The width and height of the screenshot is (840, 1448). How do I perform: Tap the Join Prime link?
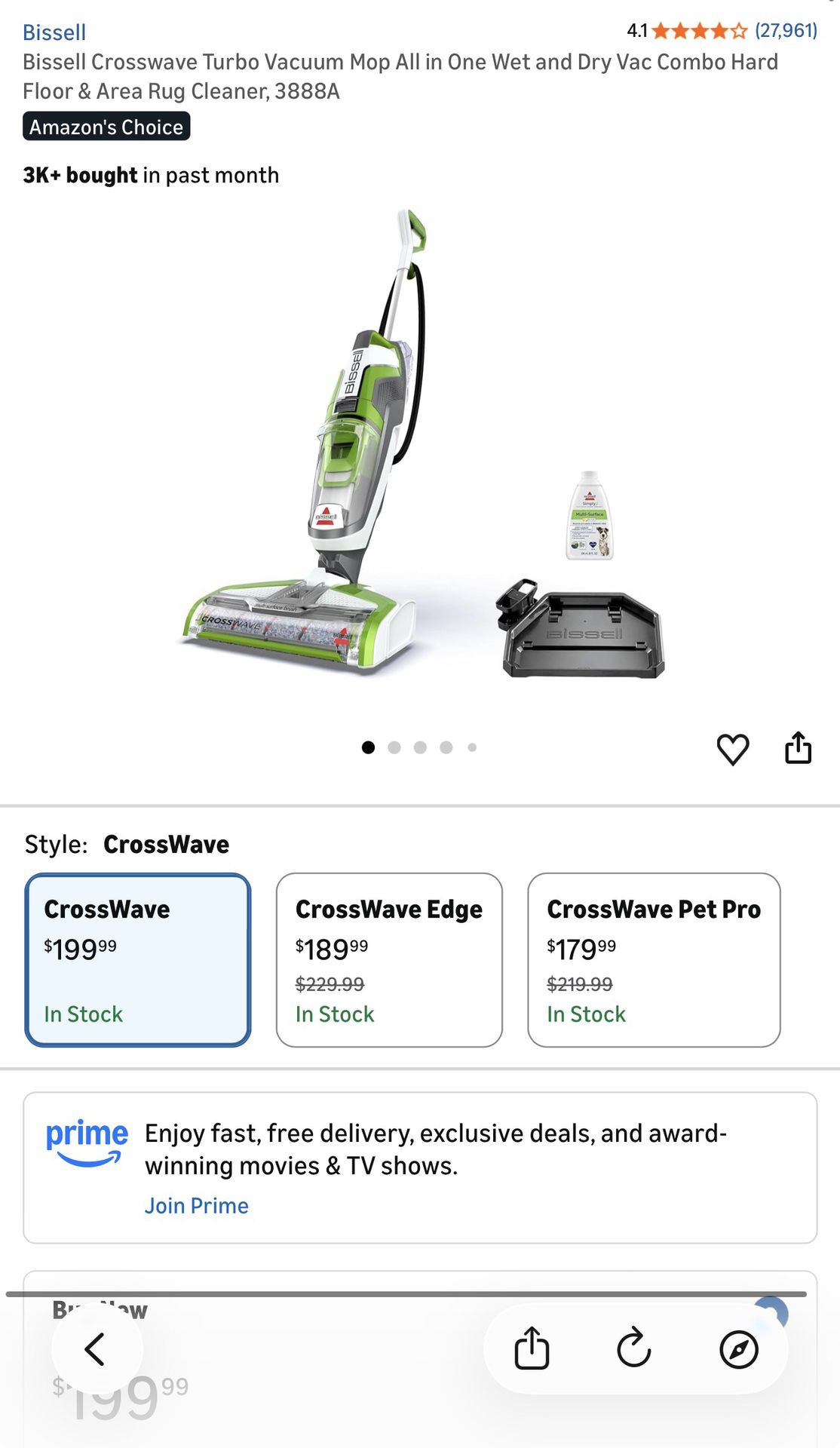(196, 1206)
